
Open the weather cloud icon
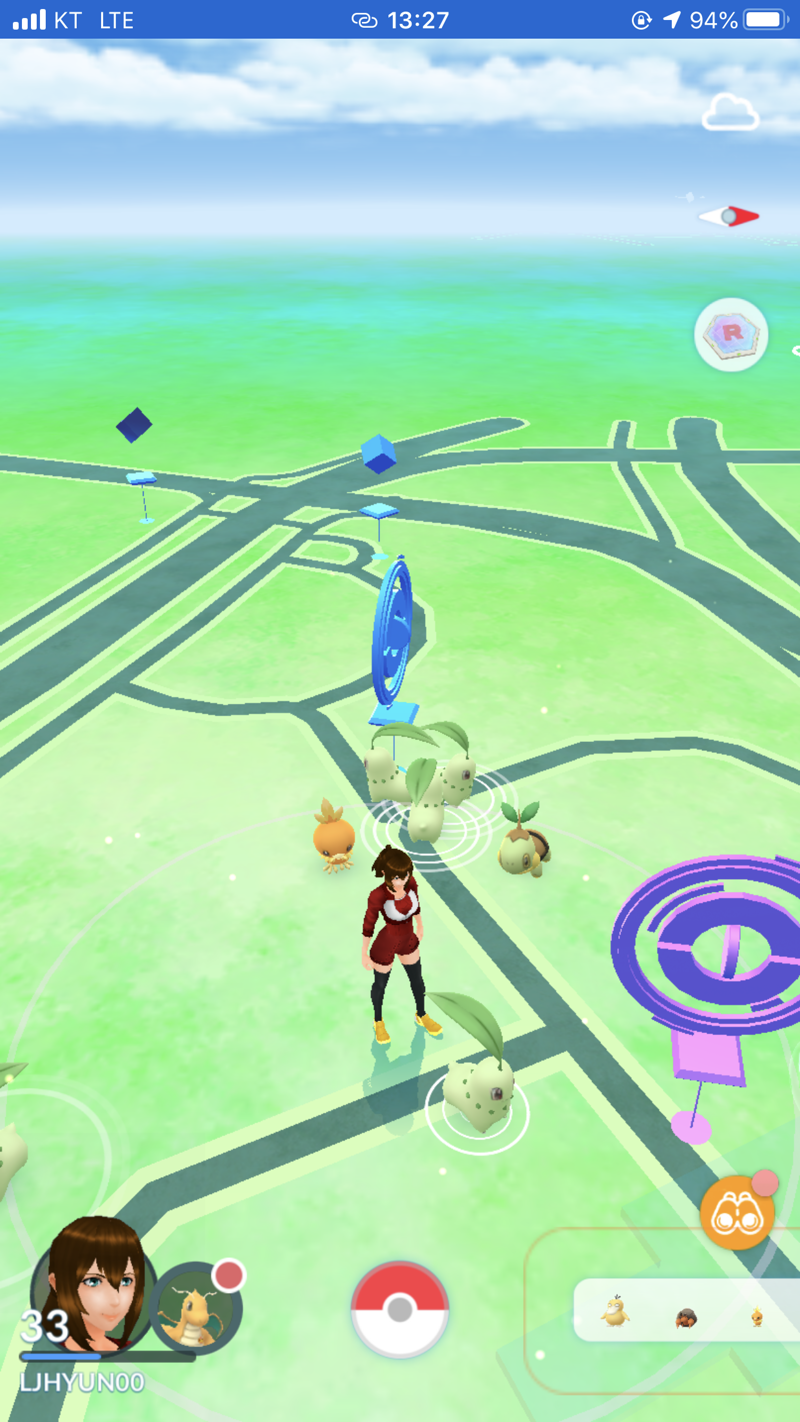coord(730,114)
